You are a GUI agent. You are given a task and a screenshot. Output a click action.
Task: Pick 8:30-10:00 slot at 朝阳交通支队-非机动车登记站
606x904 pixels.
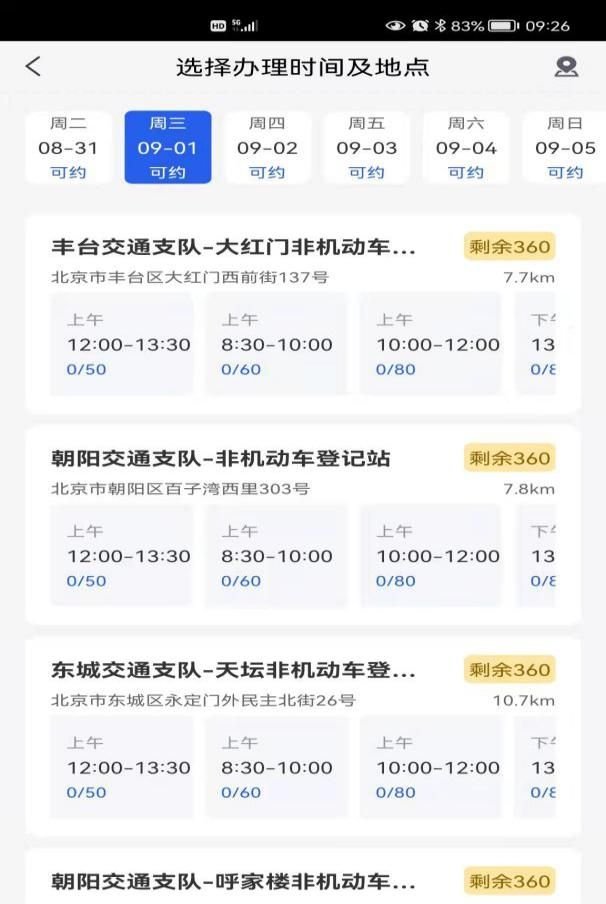[x=276, y=556]
